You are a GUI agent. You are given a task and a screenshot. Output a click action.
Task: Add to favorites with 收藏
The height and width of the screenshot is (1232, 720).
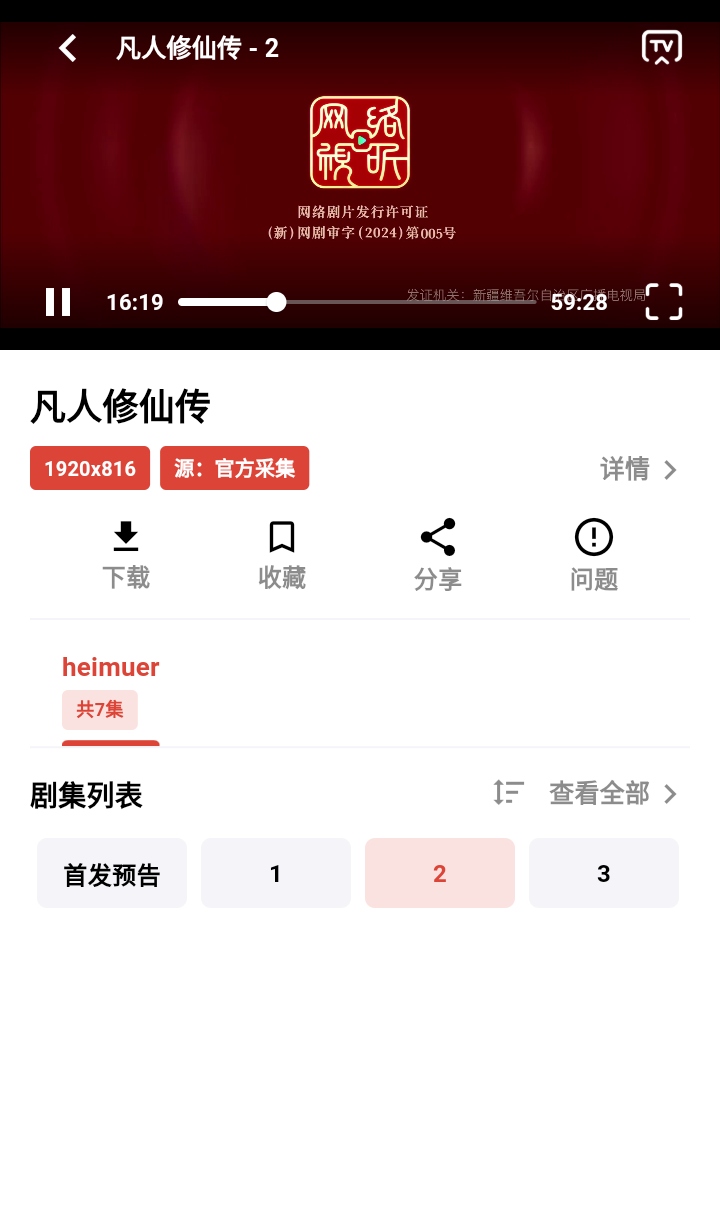tap(282, 555)
